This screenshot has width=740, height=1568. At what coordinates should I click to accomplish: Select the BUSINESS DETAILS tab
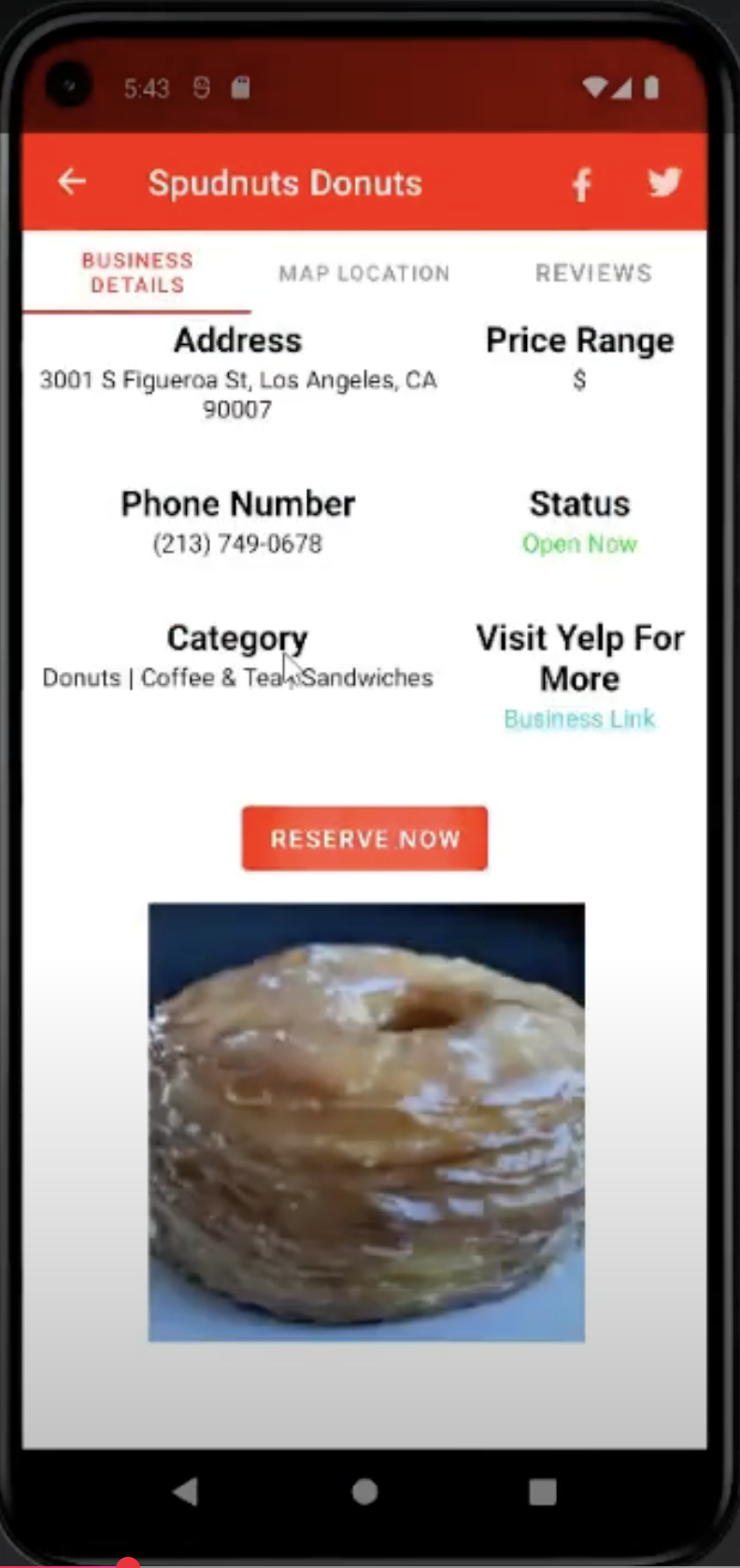point(136,272)
